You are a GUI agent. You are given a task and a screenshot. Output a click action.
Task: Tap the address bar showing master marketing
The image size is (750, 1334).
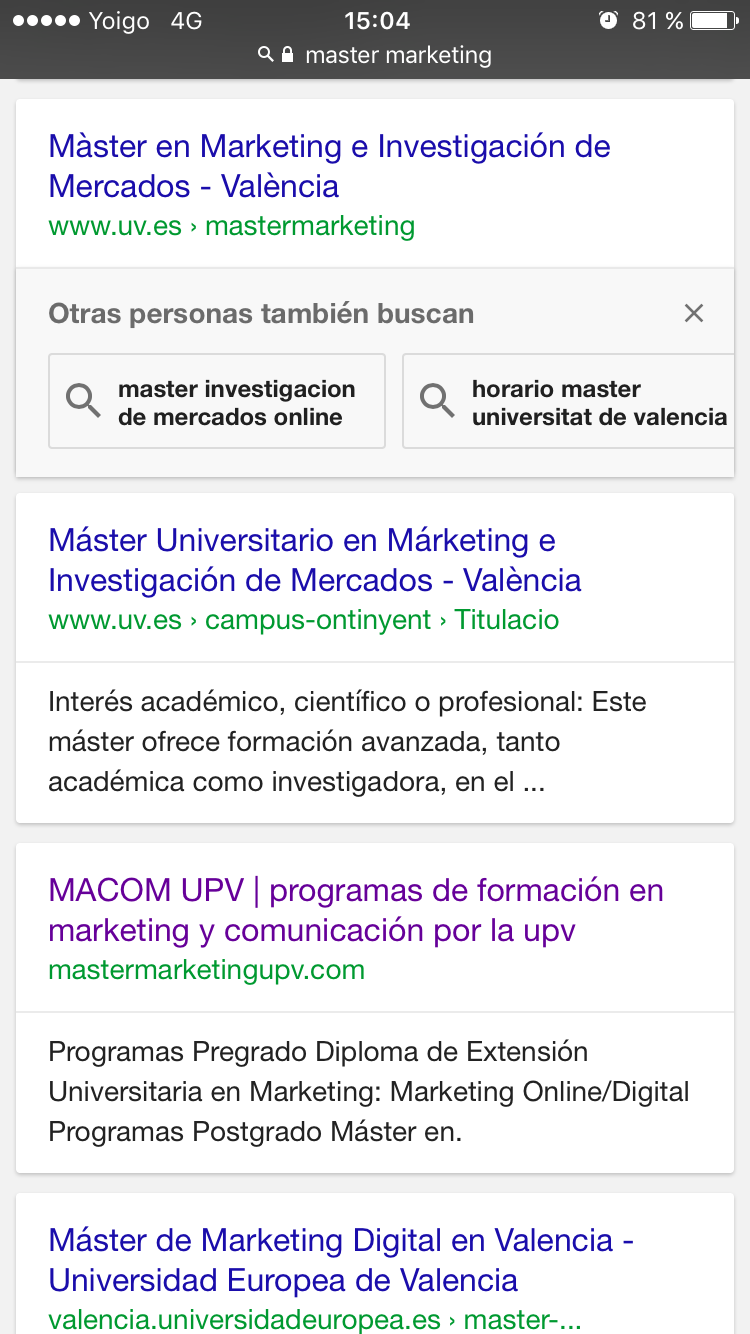point(375,54)
